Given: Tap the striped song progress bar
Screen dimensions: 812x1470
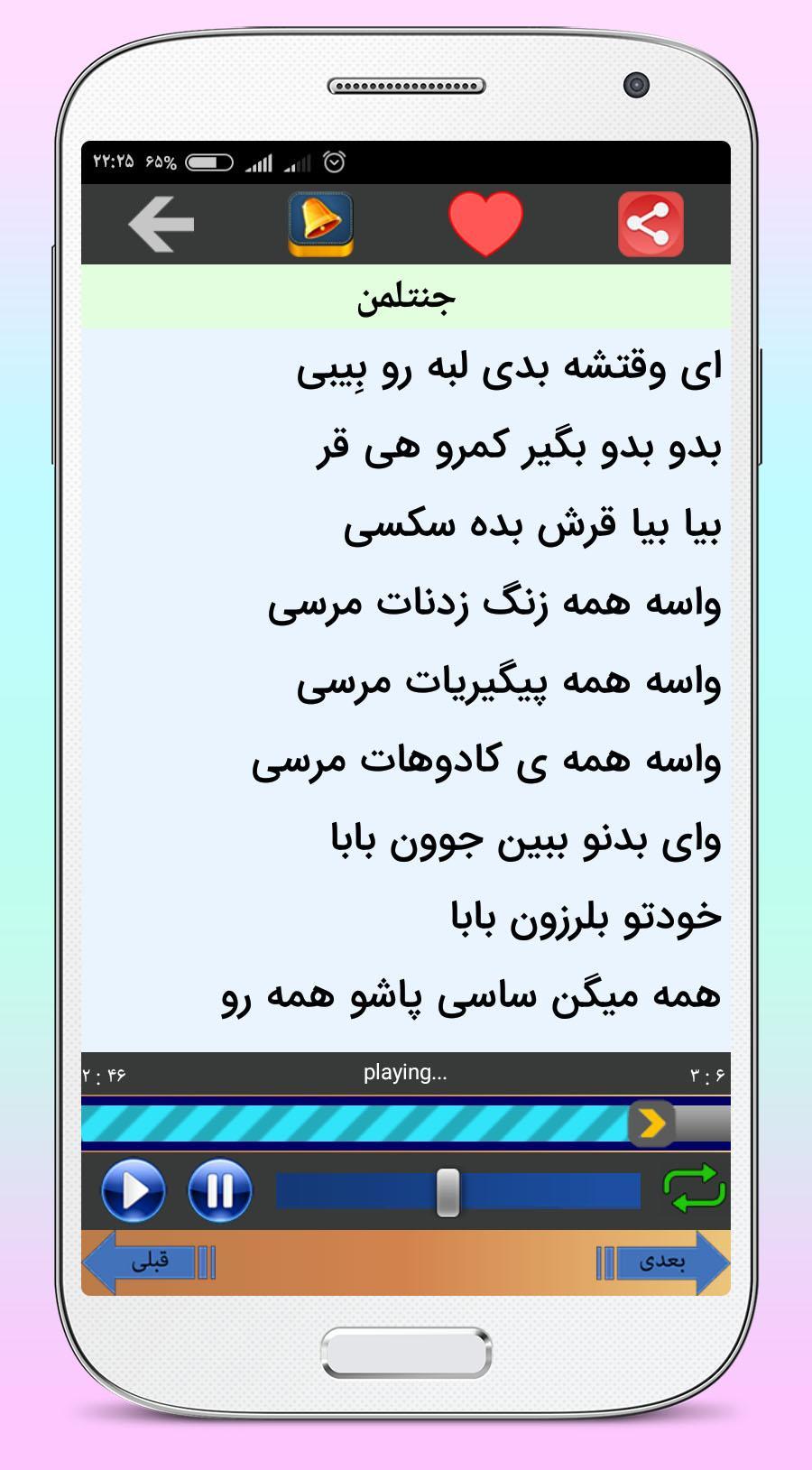Looking at the screenshot, I should (x=361, y=1123).
